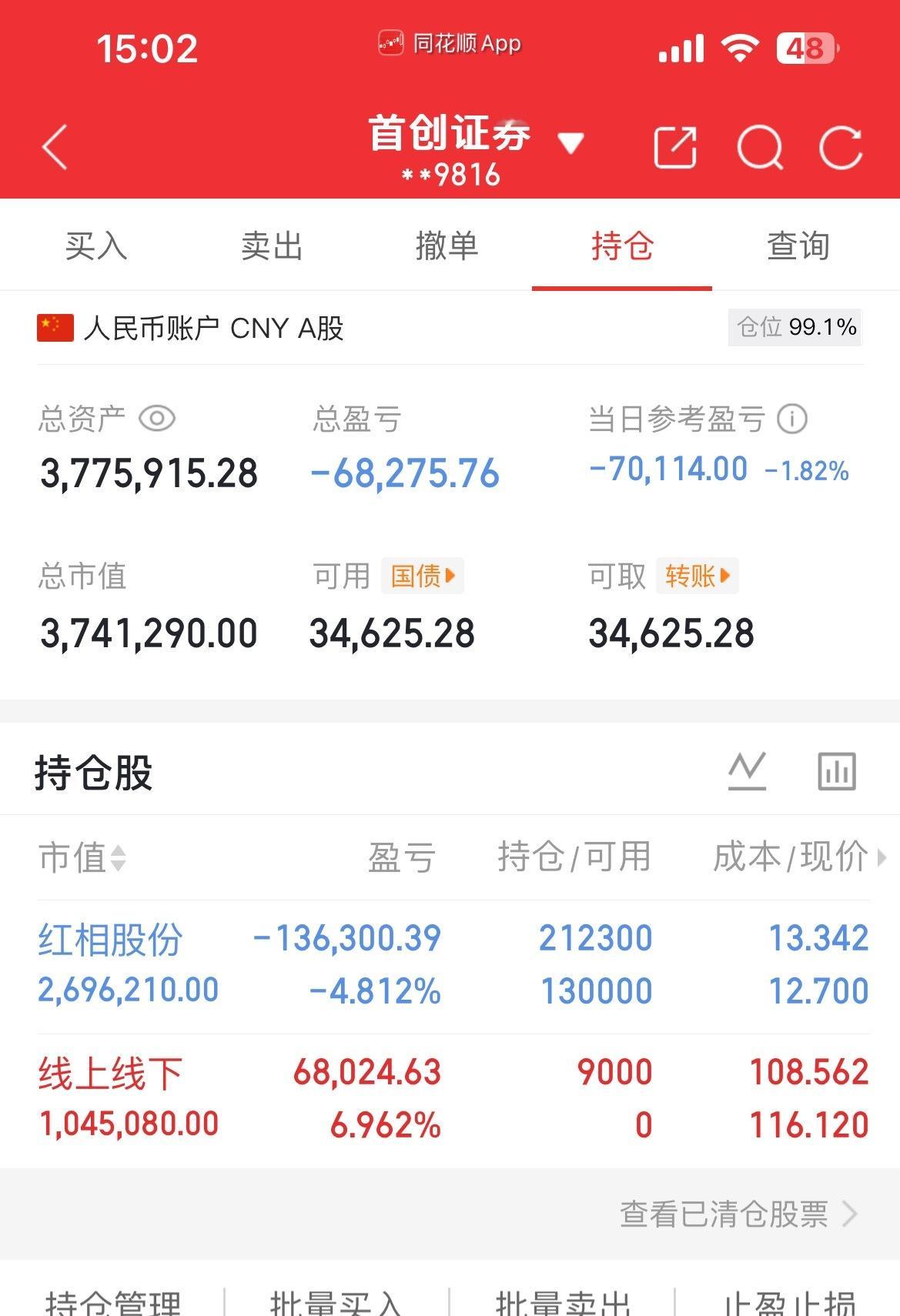
Task: Open the search icon
Action: point(761,148)
